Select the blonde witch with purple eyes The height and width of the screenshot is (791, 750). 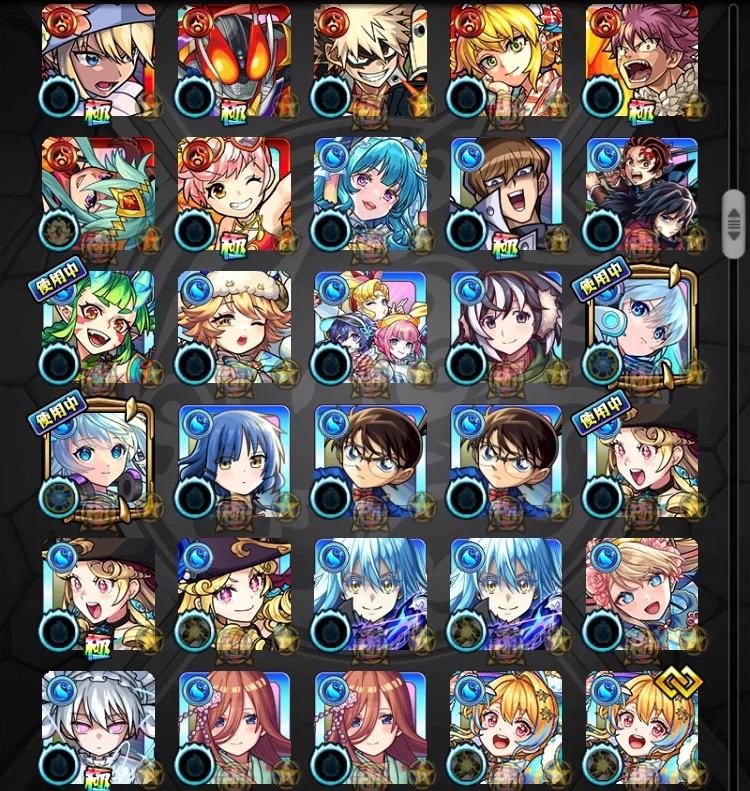coord(235,594)
